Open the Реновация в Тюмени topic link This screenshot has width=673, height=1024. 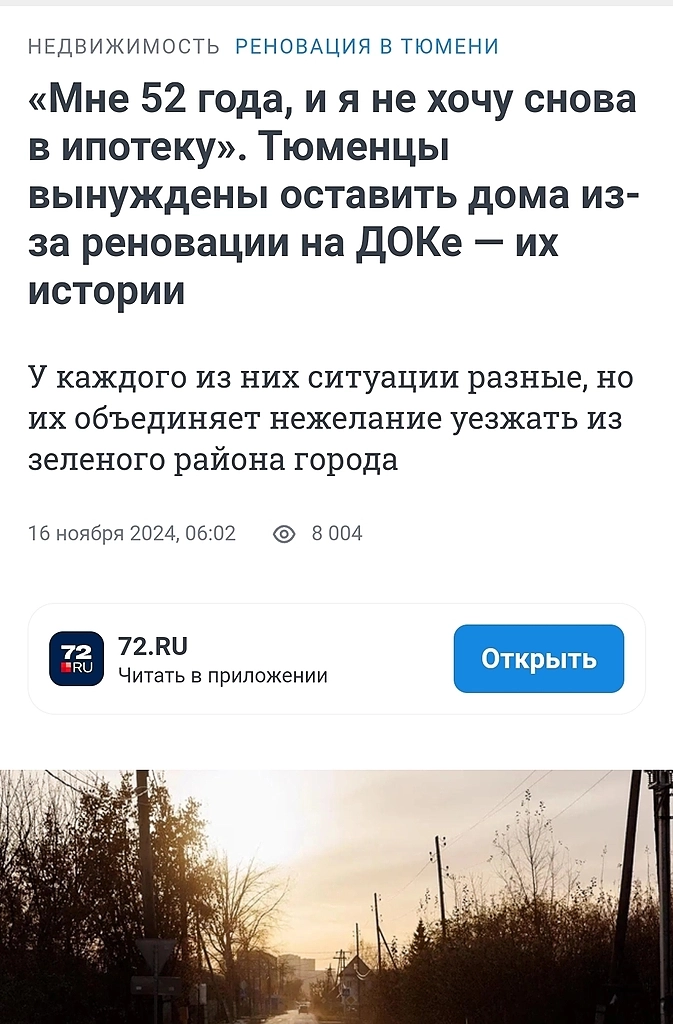tap(366, 46)
